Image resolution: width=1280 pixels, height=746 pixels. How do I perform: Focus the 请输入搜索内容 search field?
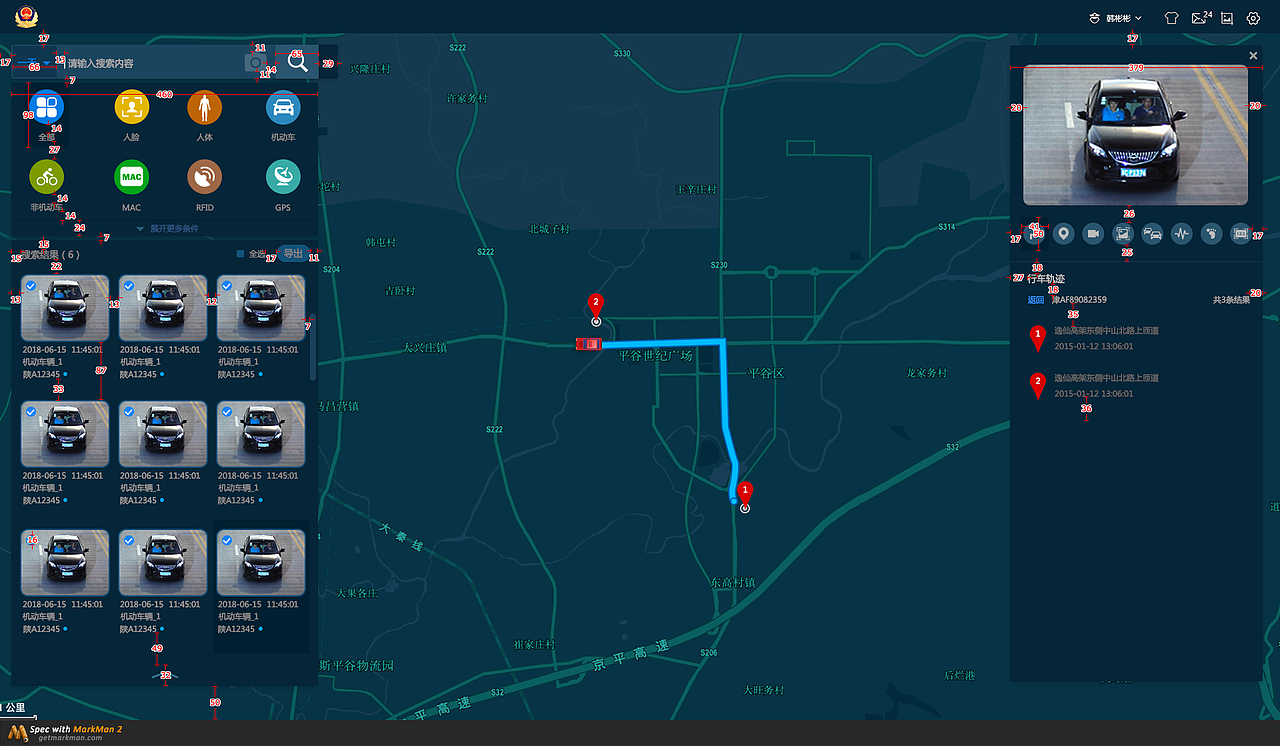click(x=150, y=63)
